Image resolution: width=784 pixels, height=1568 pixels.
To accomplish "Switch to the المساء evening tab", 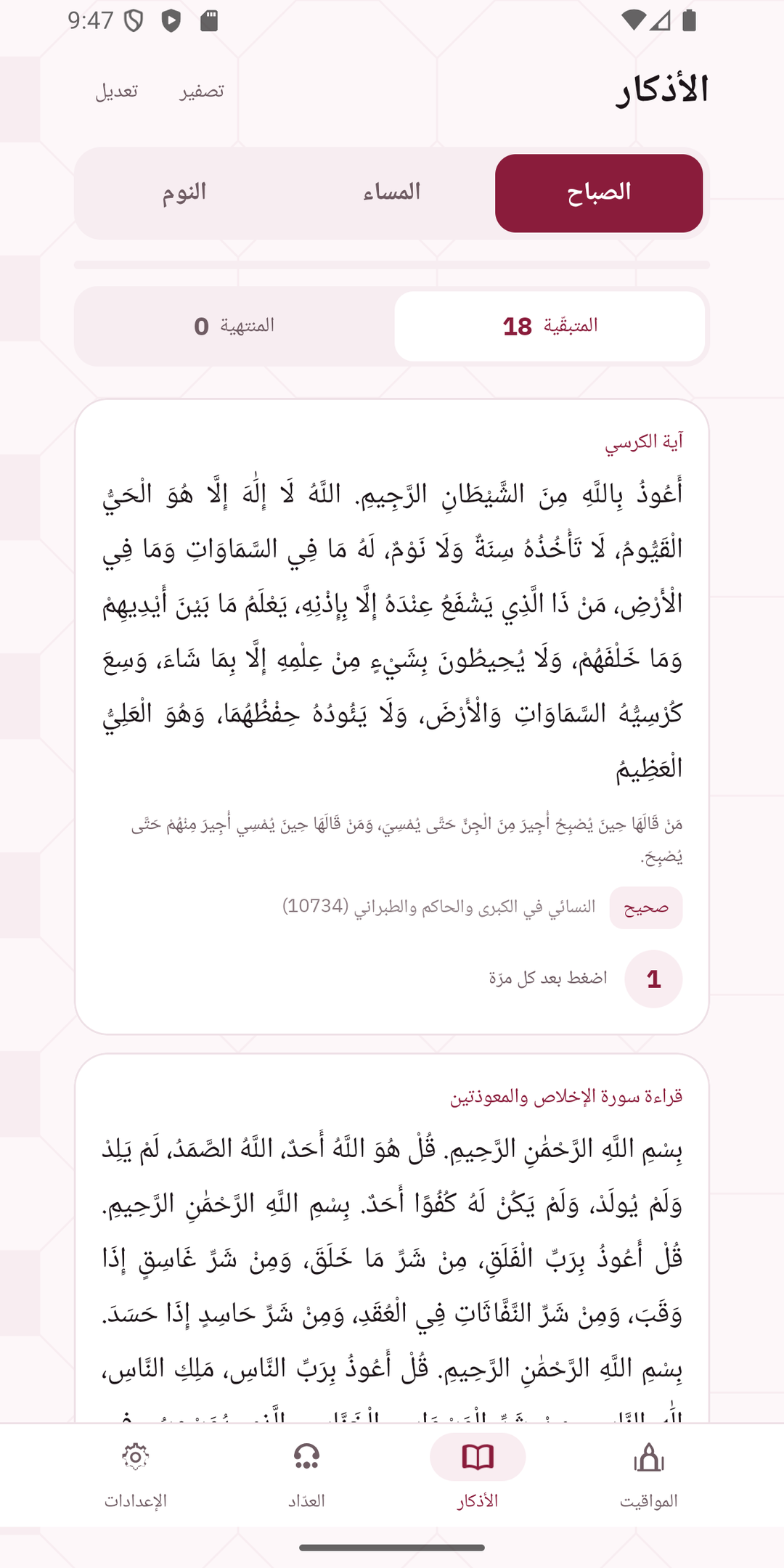I will (x=392, y=193).
